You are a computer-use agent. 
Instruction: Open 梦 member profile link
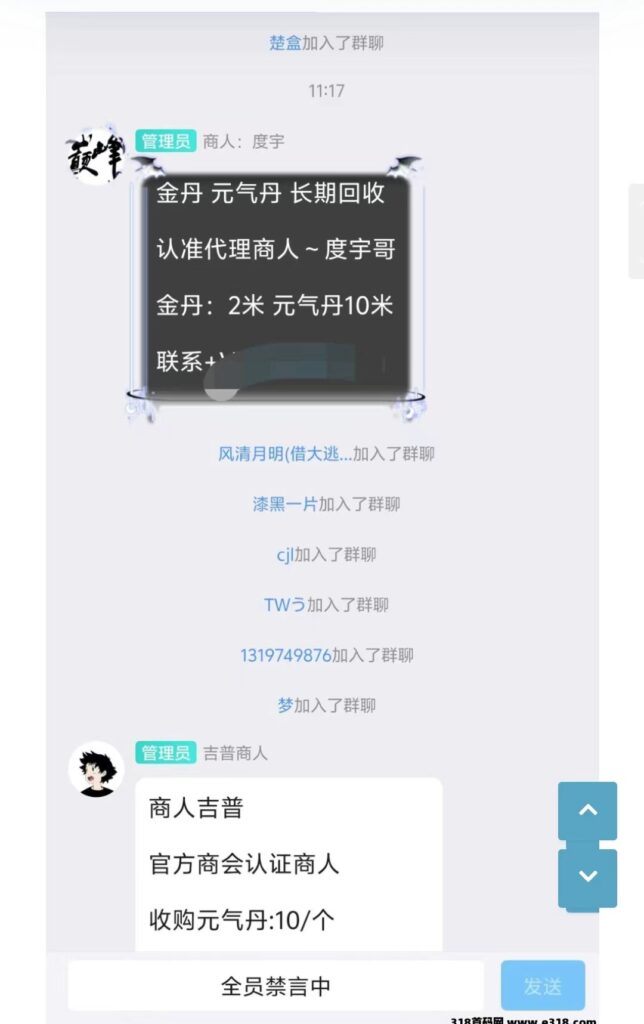click(x=285, y=706)
